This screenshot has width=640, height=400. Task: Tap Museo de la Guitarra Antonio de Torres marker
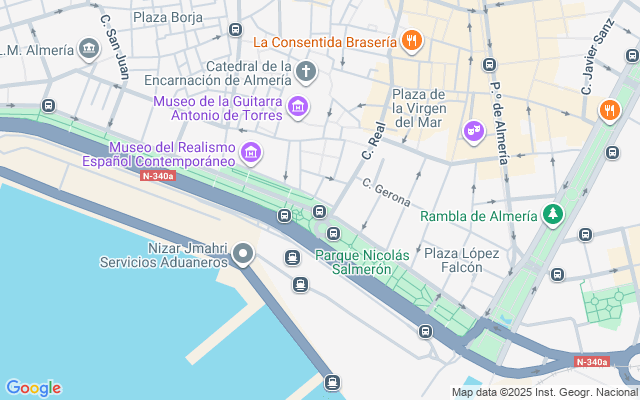point(297,105)
